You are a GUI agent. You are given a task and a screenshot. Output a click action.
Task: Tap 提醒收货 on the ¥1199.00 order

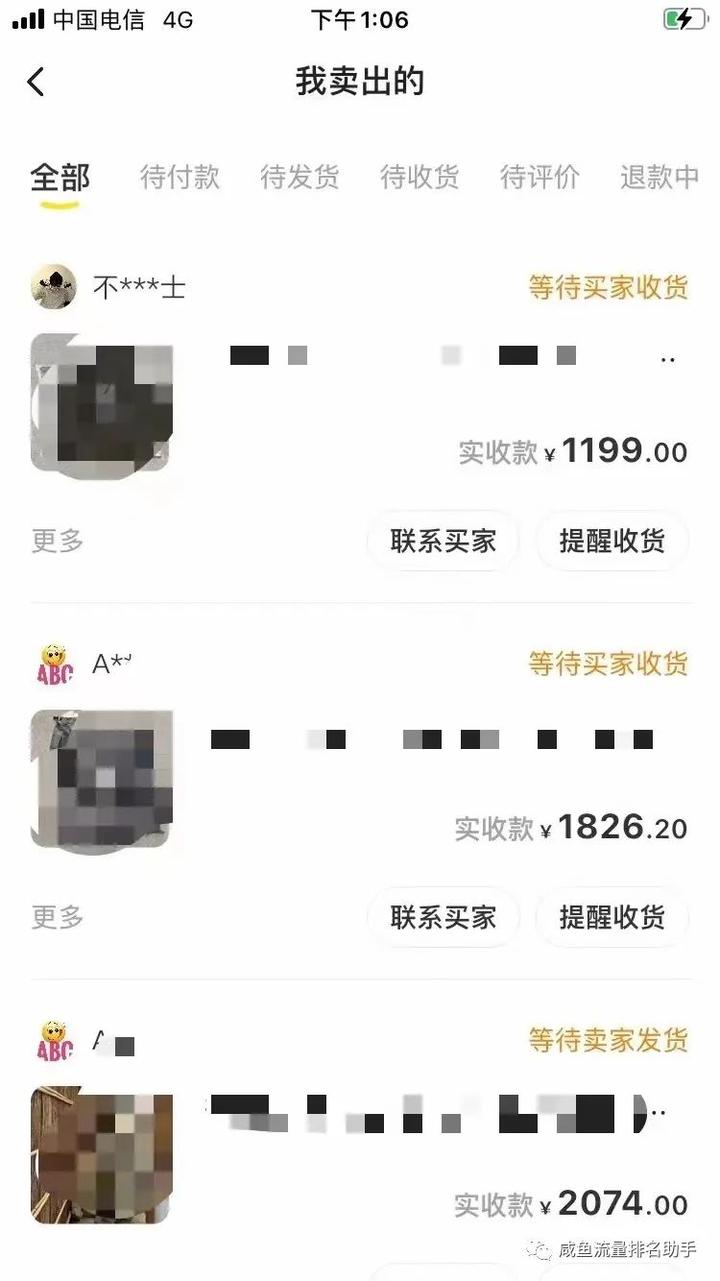pos(611,541)
